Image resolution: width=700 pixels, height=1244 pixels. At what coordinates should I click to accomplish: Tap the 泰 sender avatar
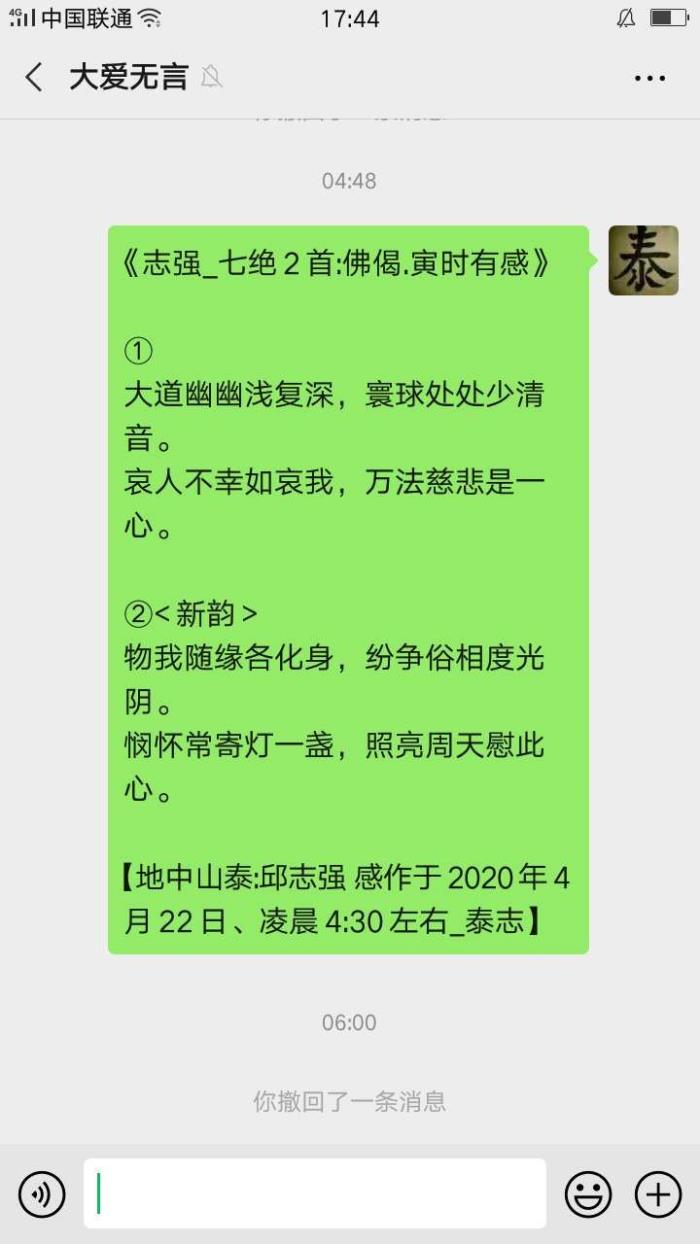(x=643, y=260)
